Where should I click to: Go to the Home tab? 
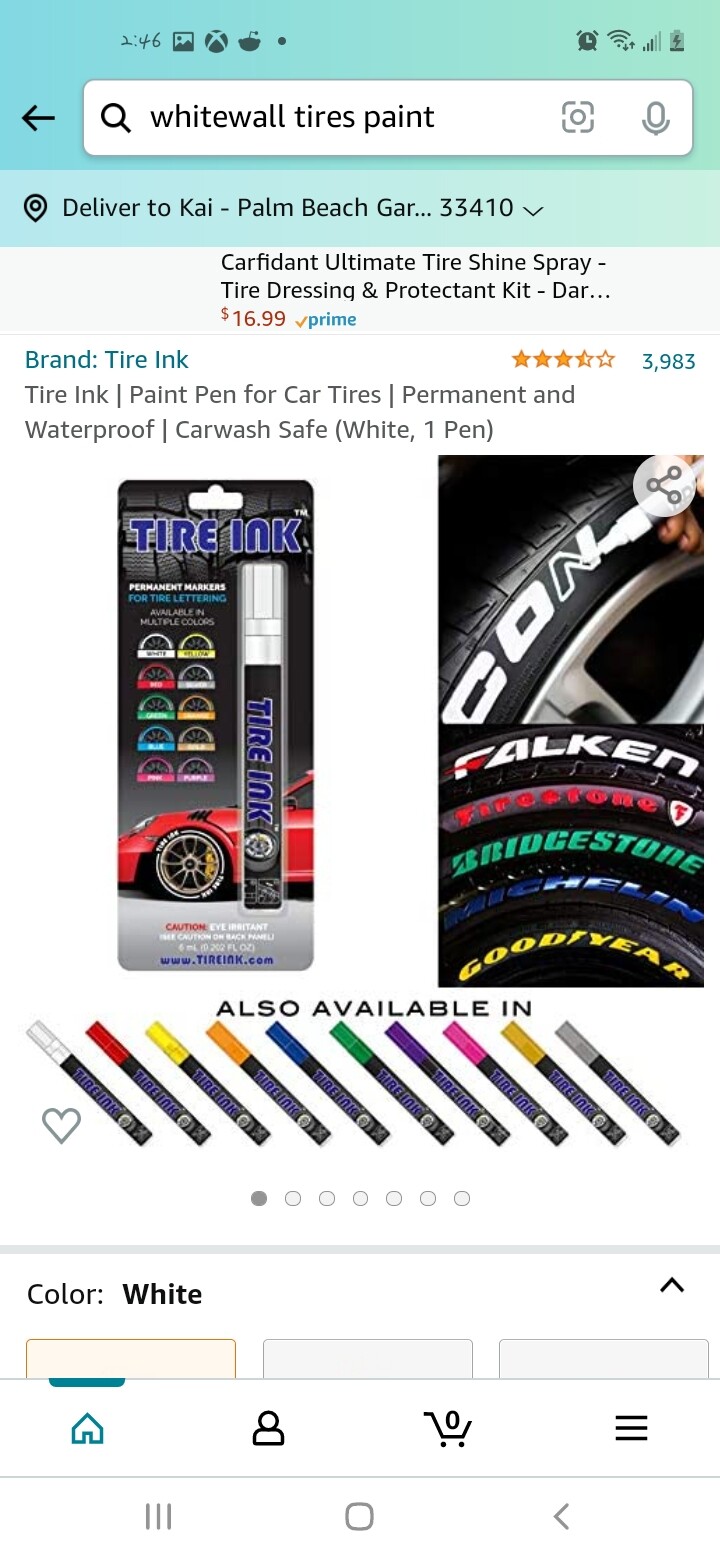(x=88, y=1428)
